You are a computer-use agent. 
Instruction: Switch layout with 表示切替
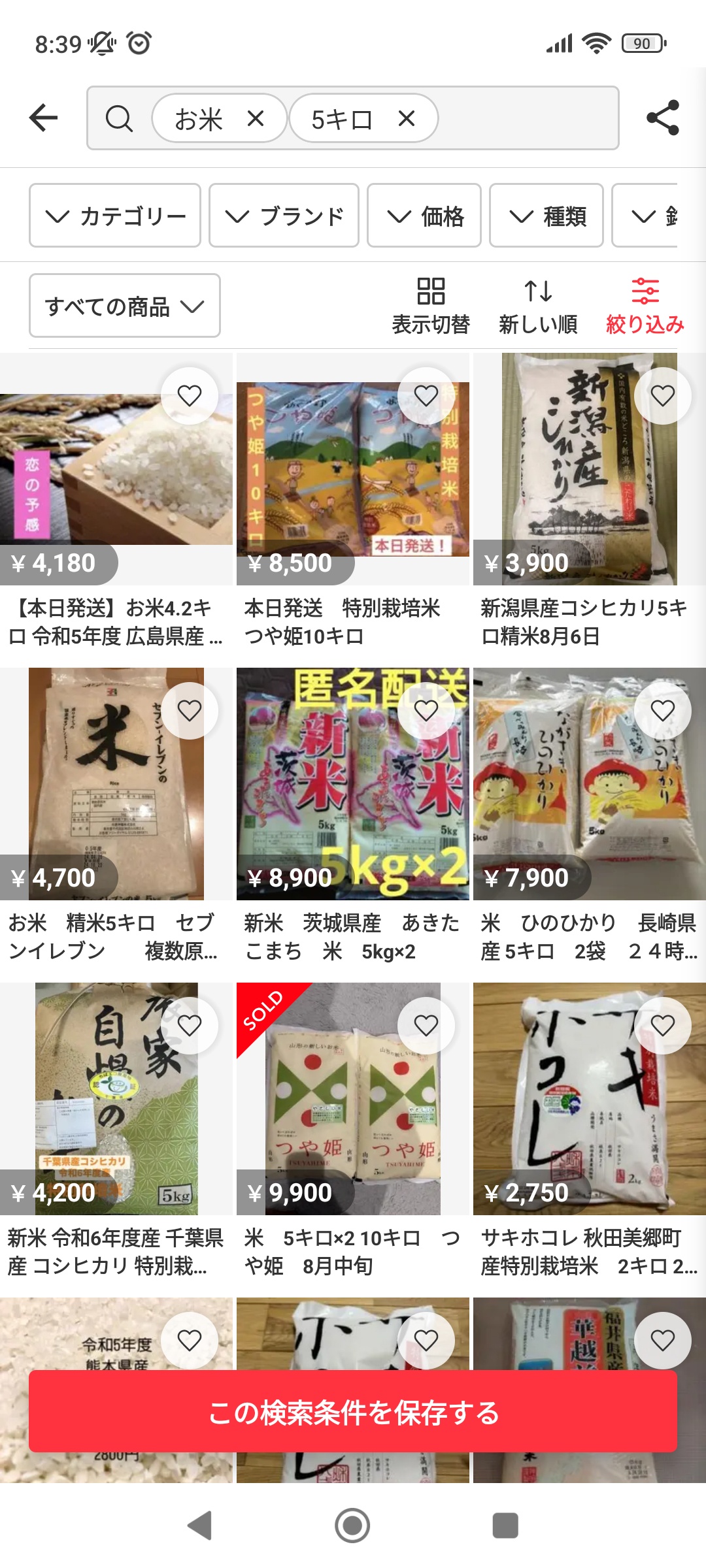tap(431, 305)
